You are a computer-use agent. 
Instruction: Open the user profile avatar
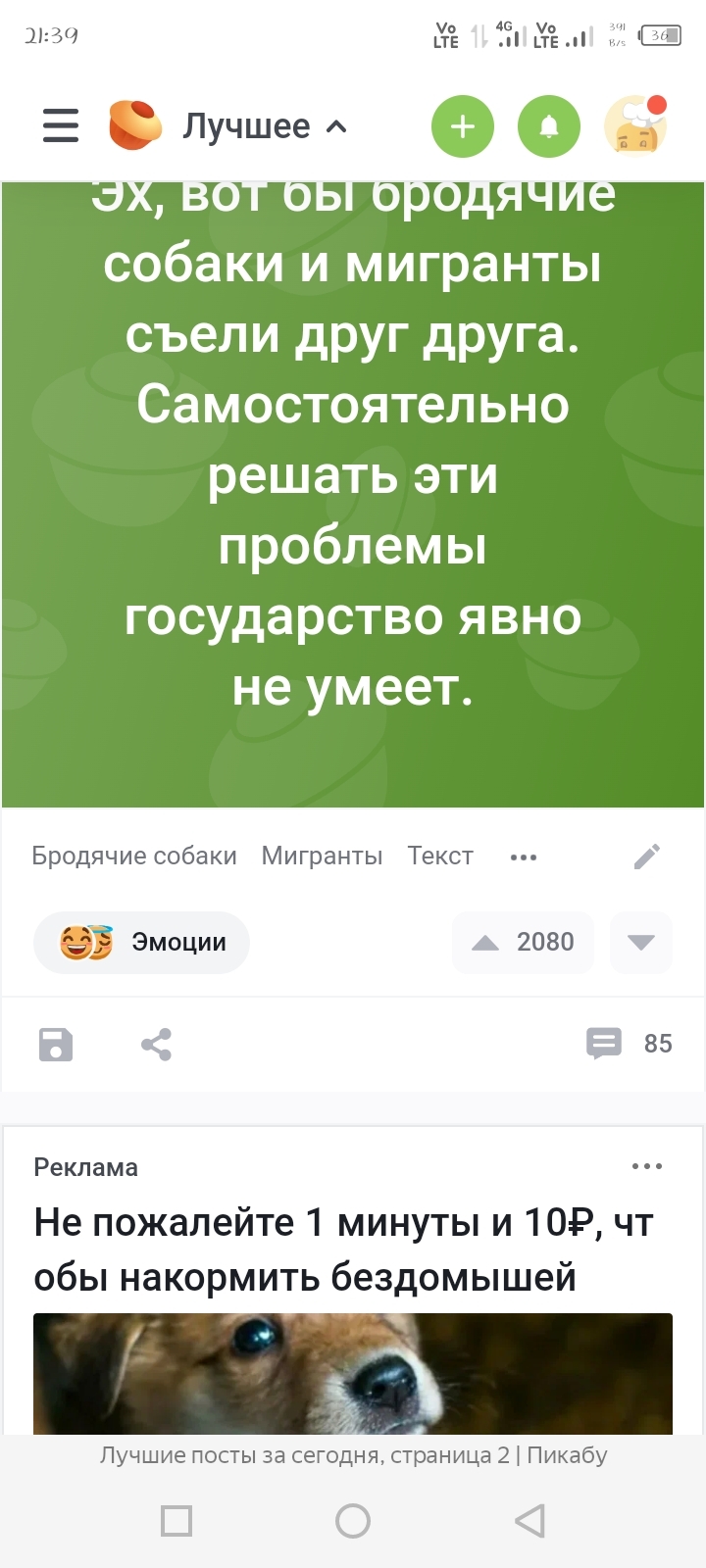click(635, 126)
